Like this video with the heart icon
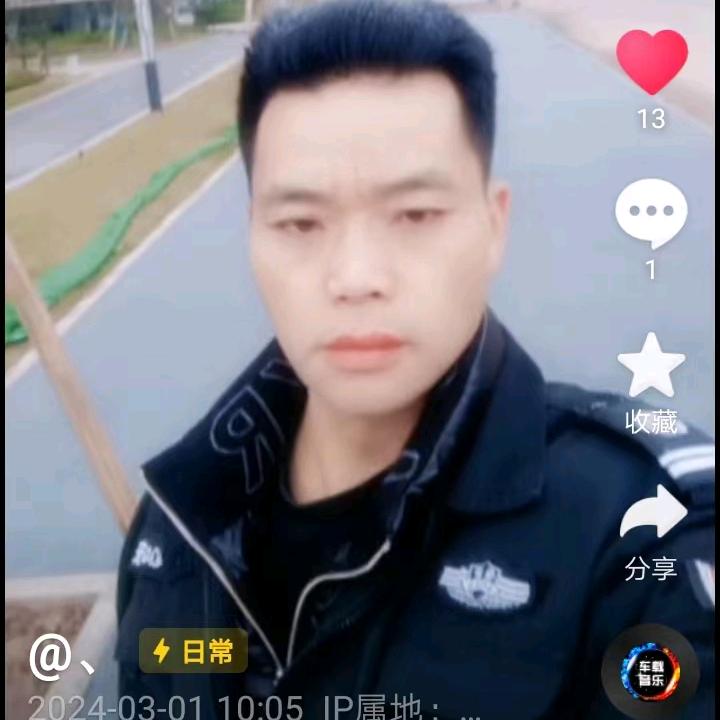The width and height of the screenshot is (720, 720). coord(651,62)
